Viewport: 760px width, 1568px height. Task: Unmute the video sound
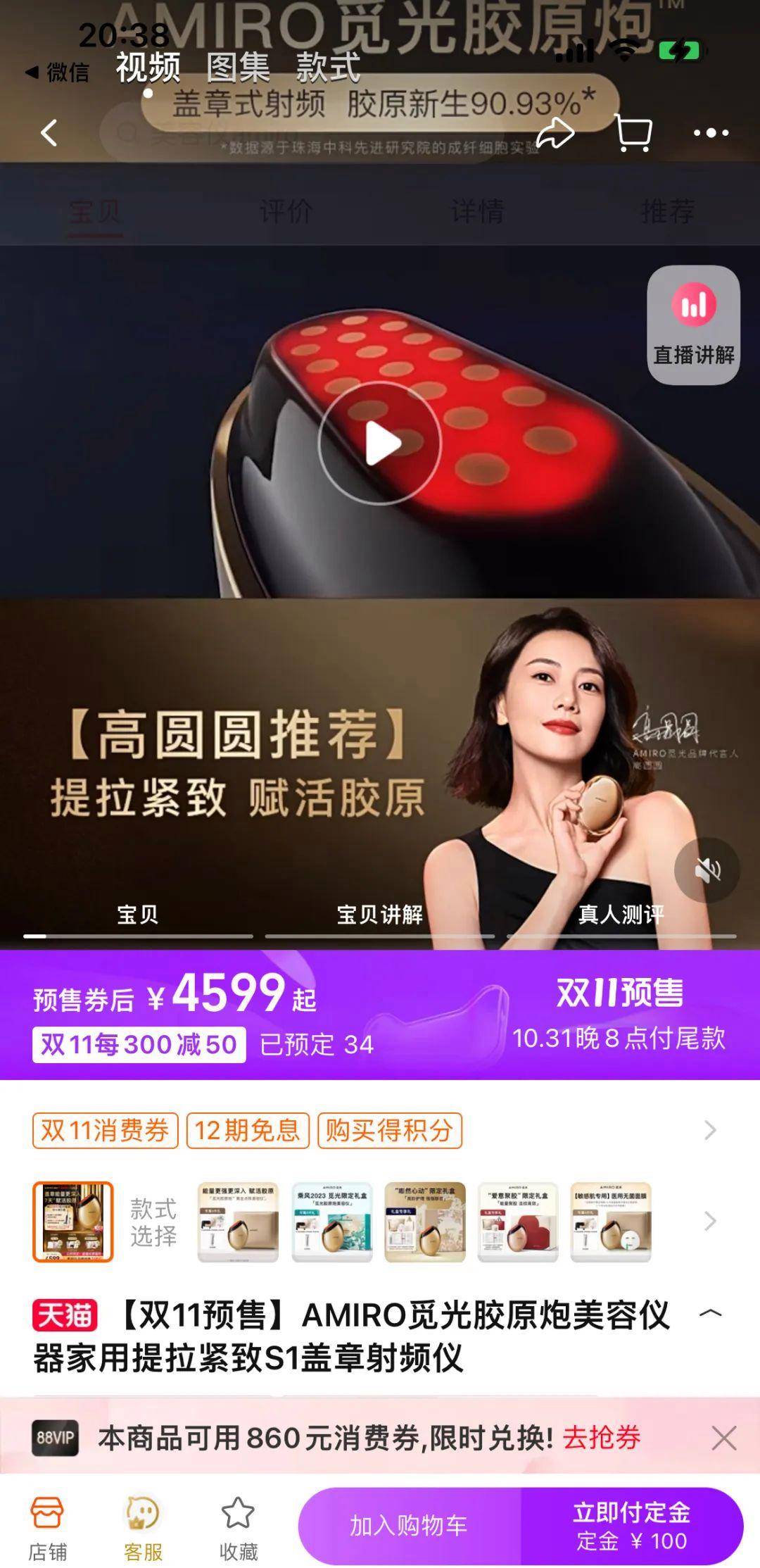[707, 870]
